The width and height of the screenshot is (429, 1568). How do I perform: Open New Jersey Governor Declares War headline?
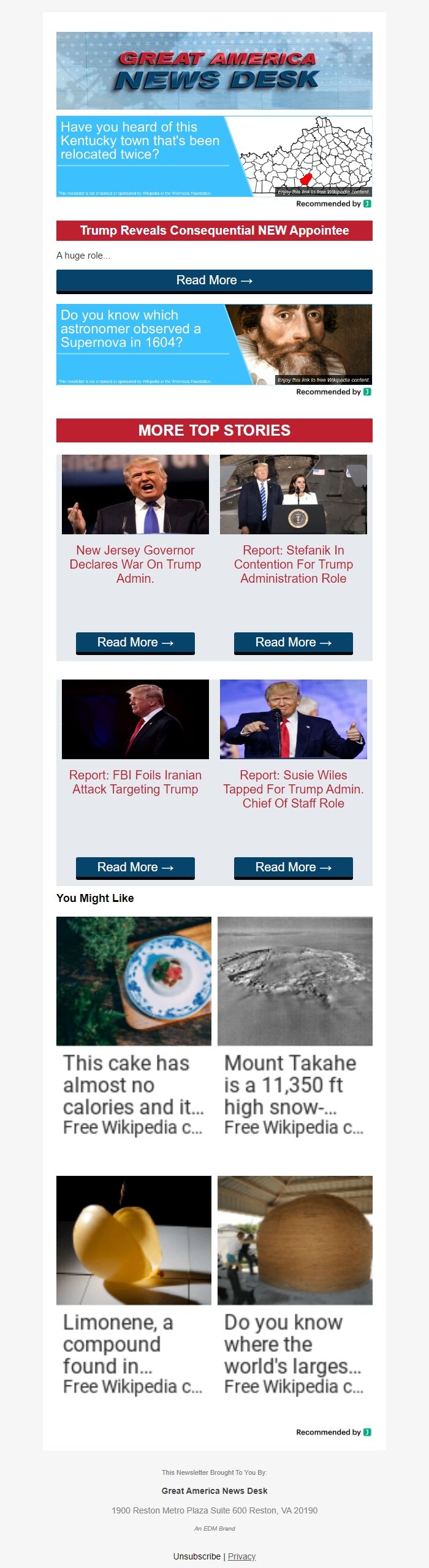[x=135, y=564]
